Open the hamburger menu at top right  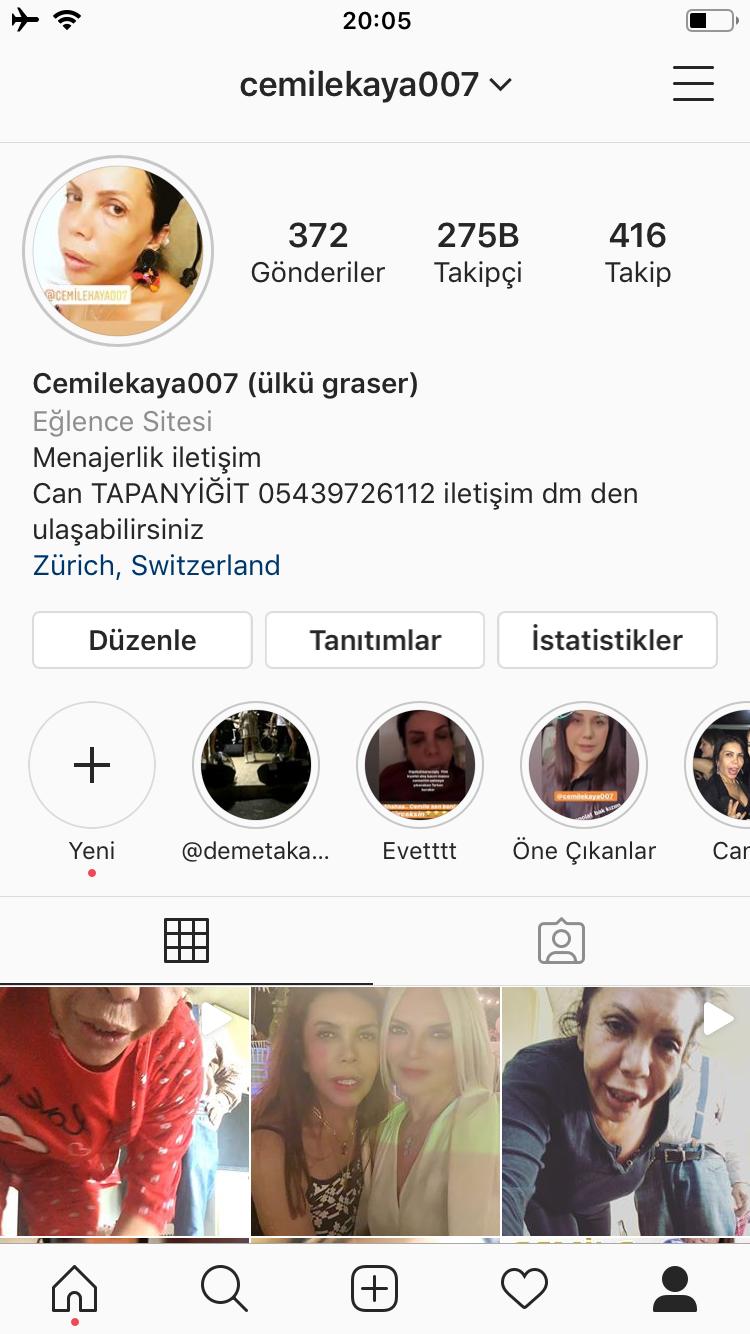[693, 84]
